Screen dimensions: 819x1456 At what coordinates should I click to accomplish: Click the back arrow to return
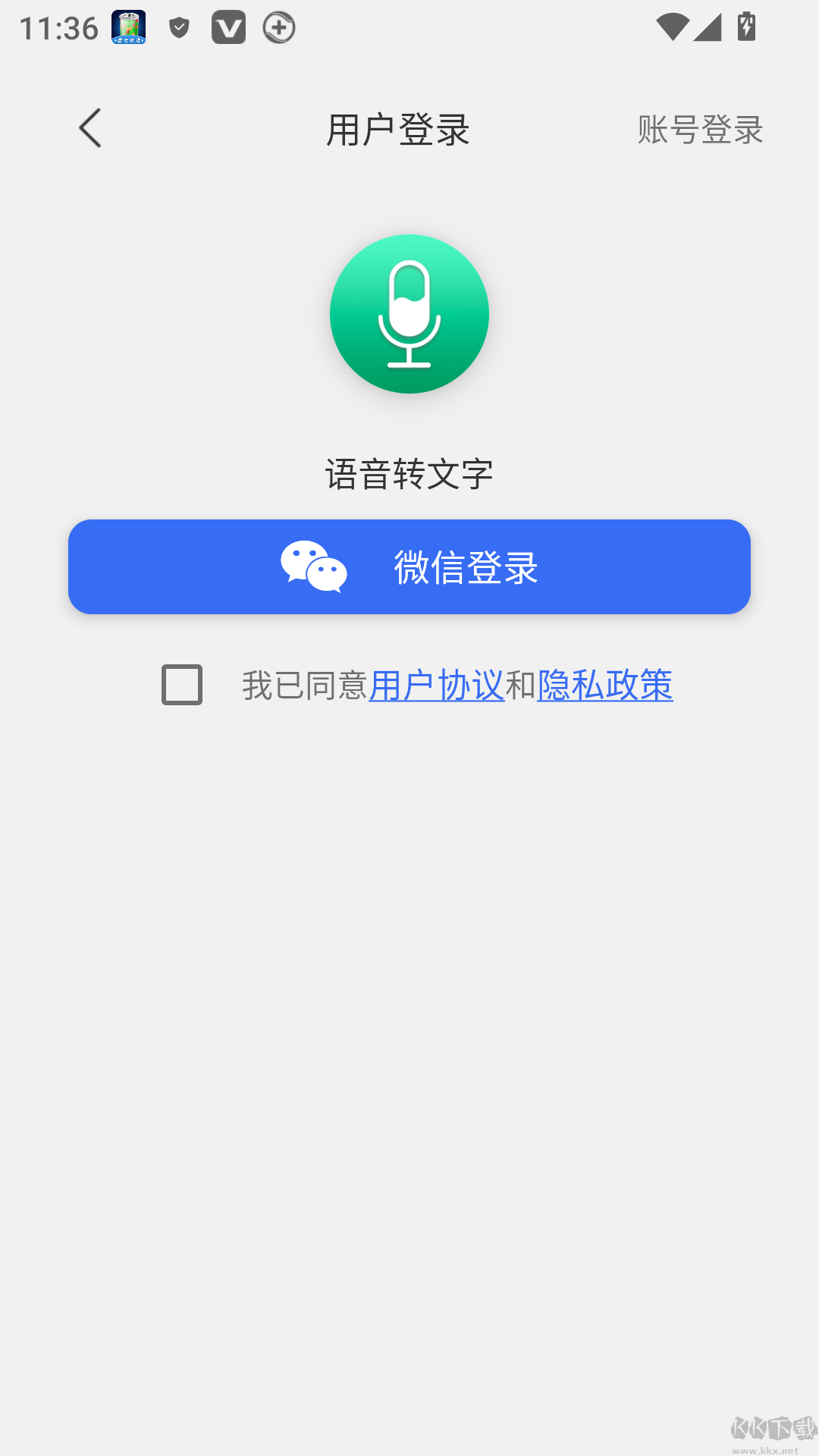[90, 127]
